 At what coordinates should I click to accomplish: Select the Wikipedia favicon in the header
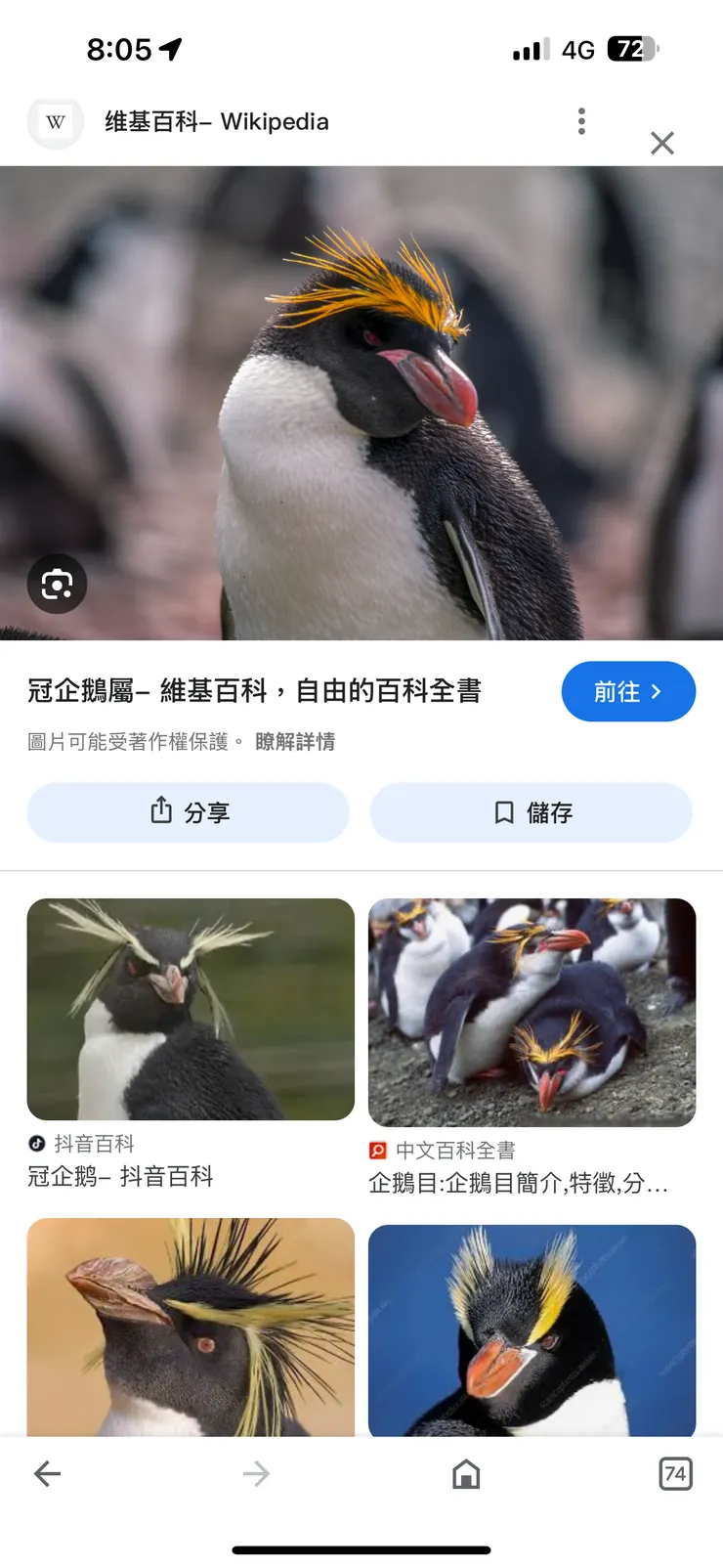tap(55, 123)
